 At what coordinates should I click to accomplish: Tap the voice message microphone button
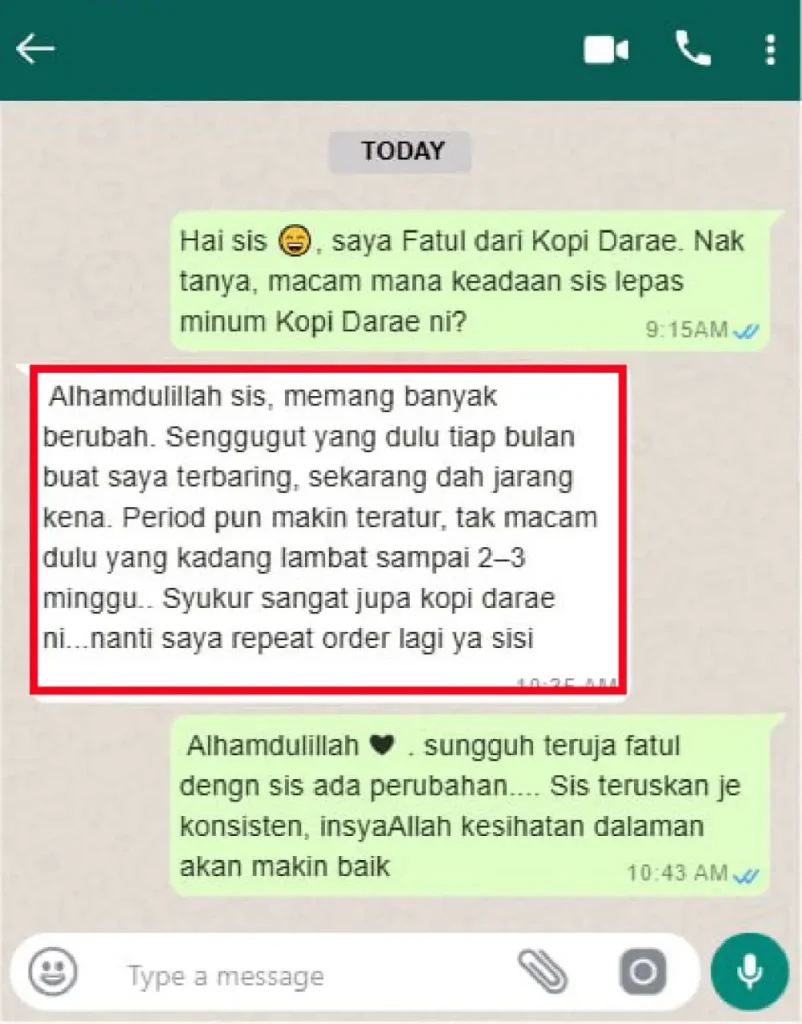pyautogui.click(x=749, y=972)
